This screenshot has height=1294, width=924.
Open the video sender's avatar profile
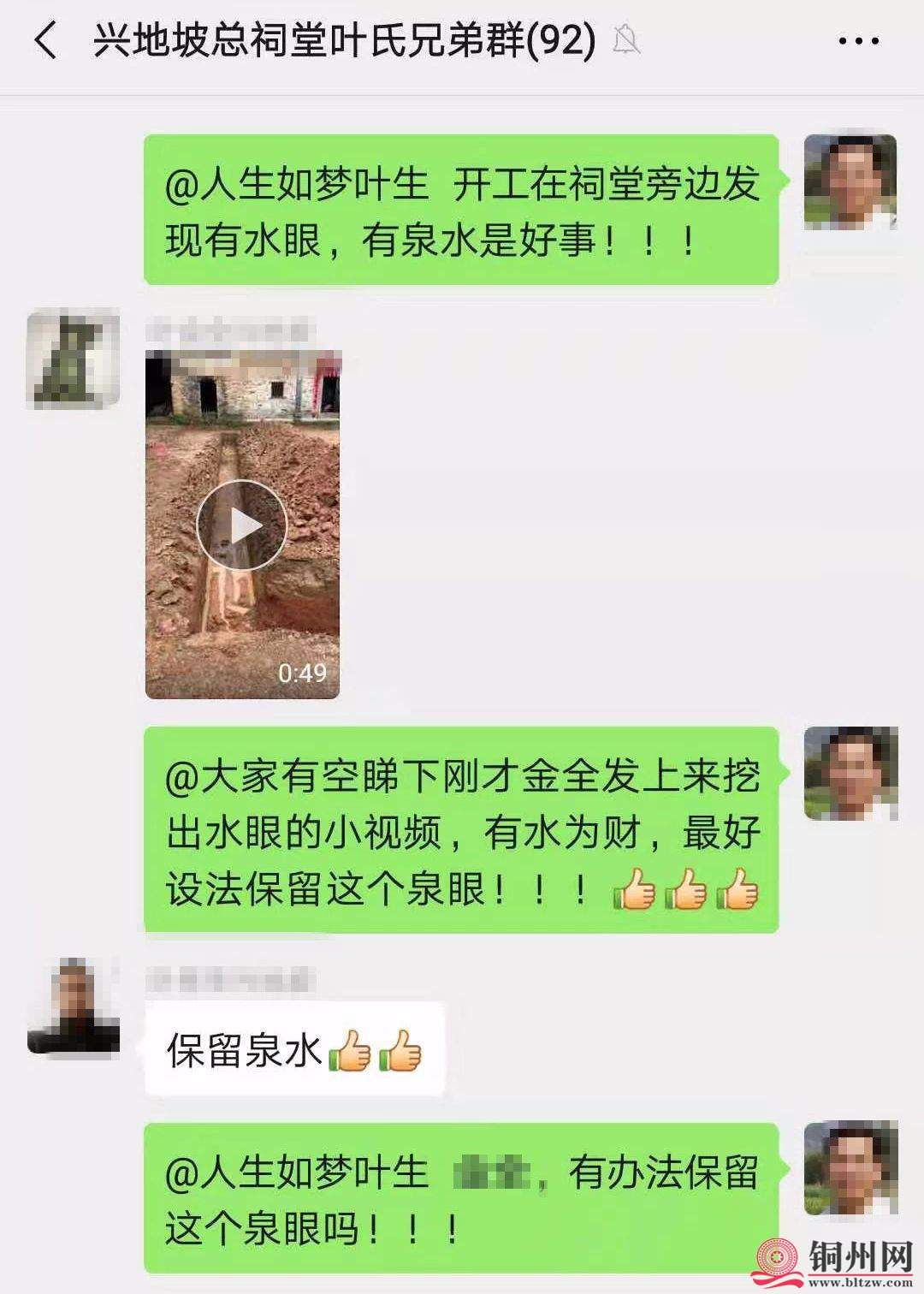(x=73, y=358)
